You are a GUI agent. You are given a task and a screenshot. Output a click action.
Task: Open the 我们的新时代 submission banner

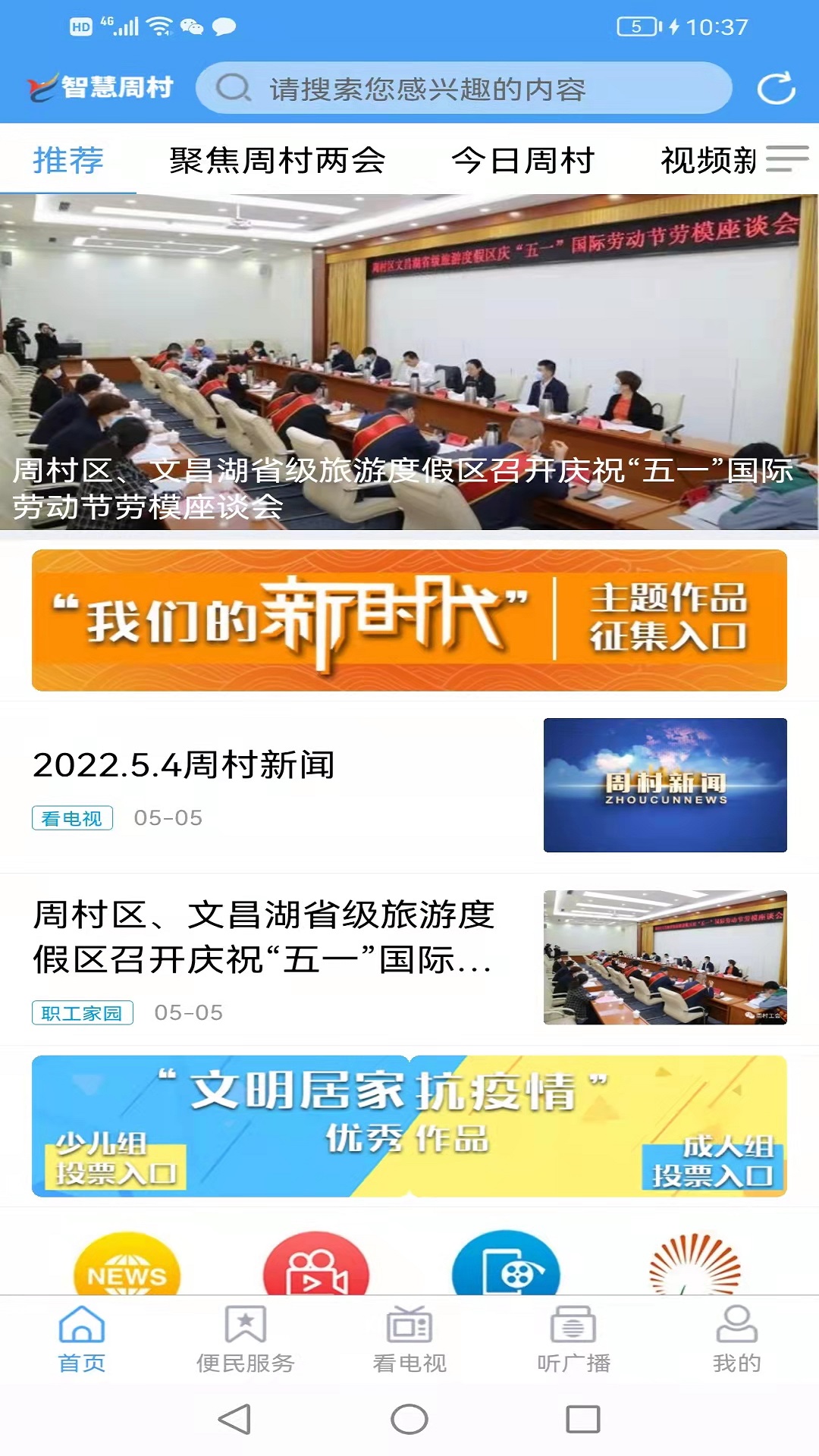409,620
